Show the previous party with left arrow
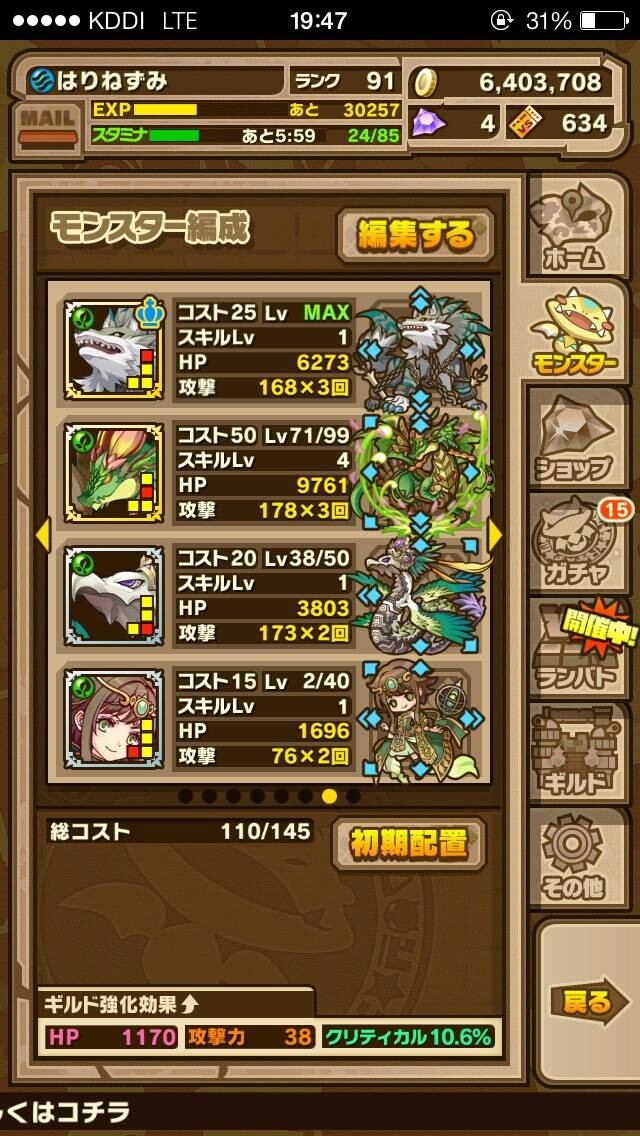The width and height of the screenshot is (640, 1136). coord(43,535)
